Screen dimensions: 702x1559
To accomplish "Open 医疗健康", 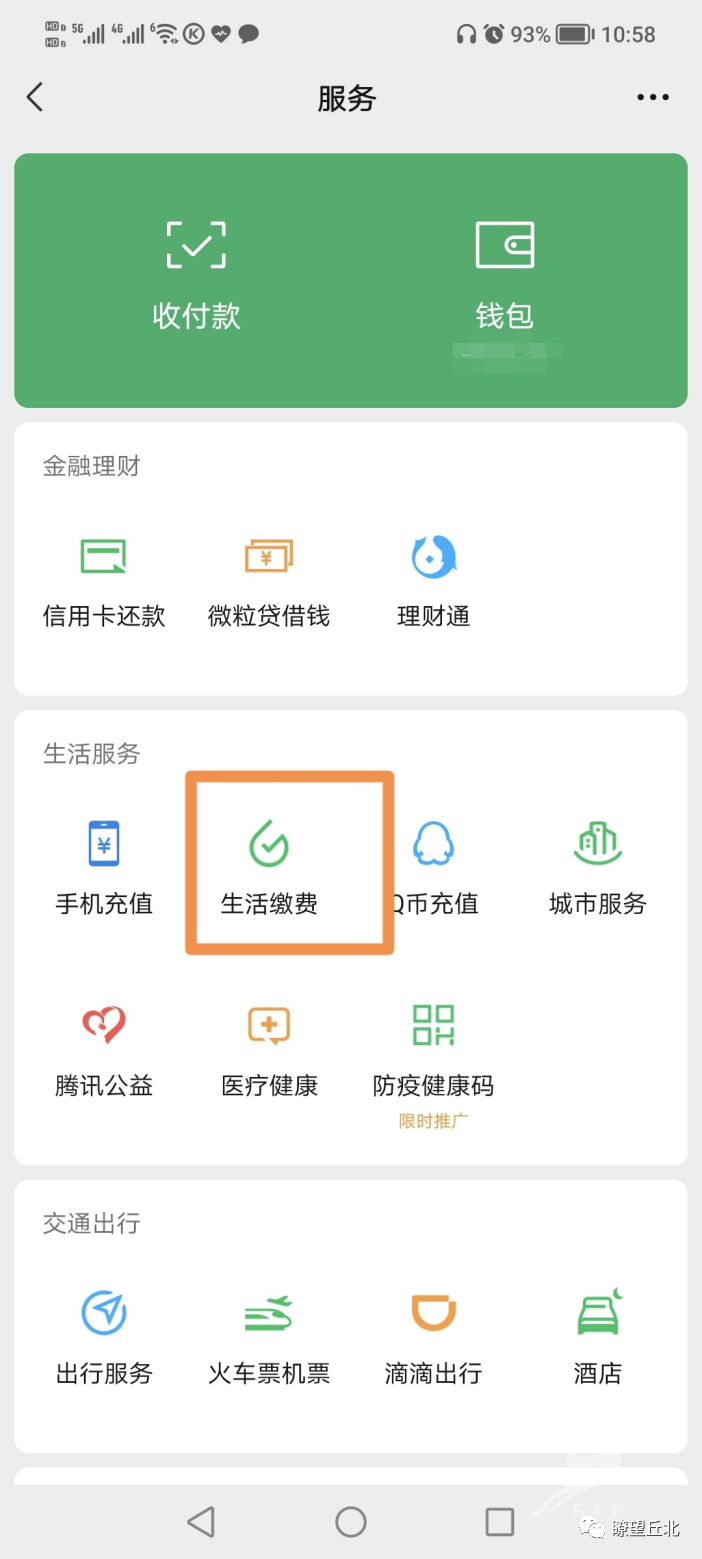I will [x=269, y=1052].
